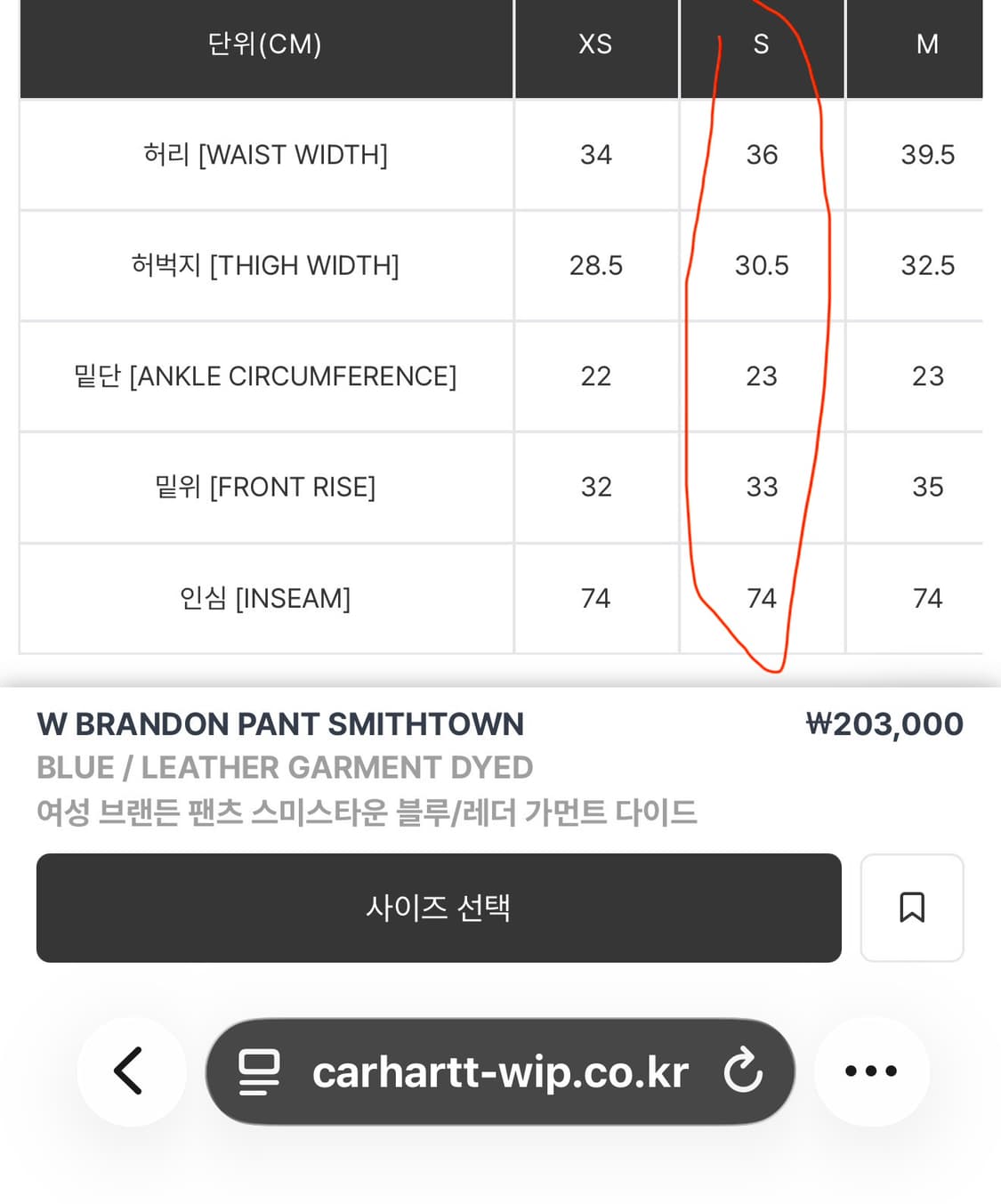Select the WAIST WIDTH row label
Image resolution: width=1001 pixels, height=1204 pixels.
point(264,153)
